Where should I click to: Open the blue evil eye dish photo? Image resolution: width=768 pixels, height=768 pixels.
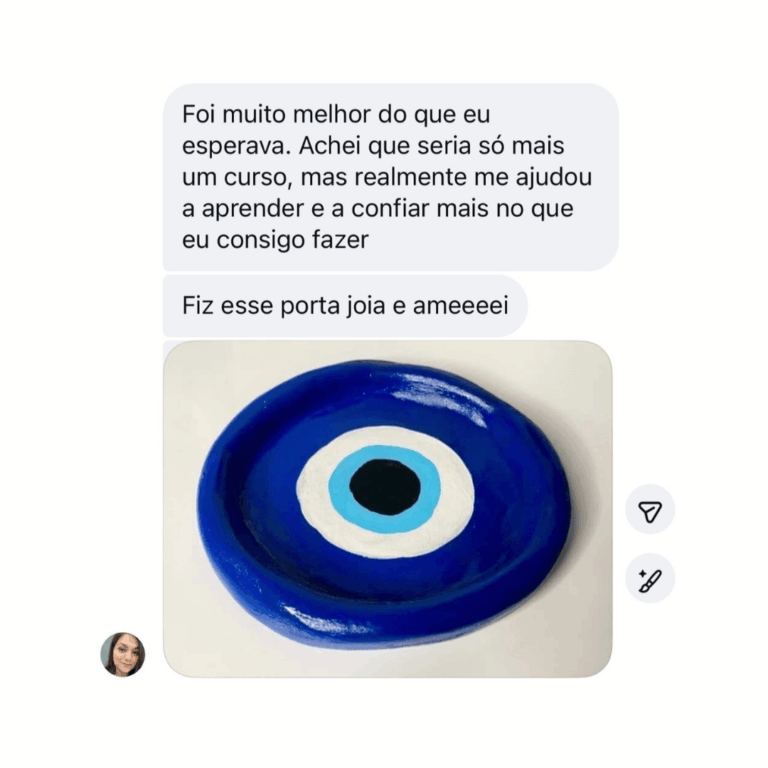tap(387, 508)
